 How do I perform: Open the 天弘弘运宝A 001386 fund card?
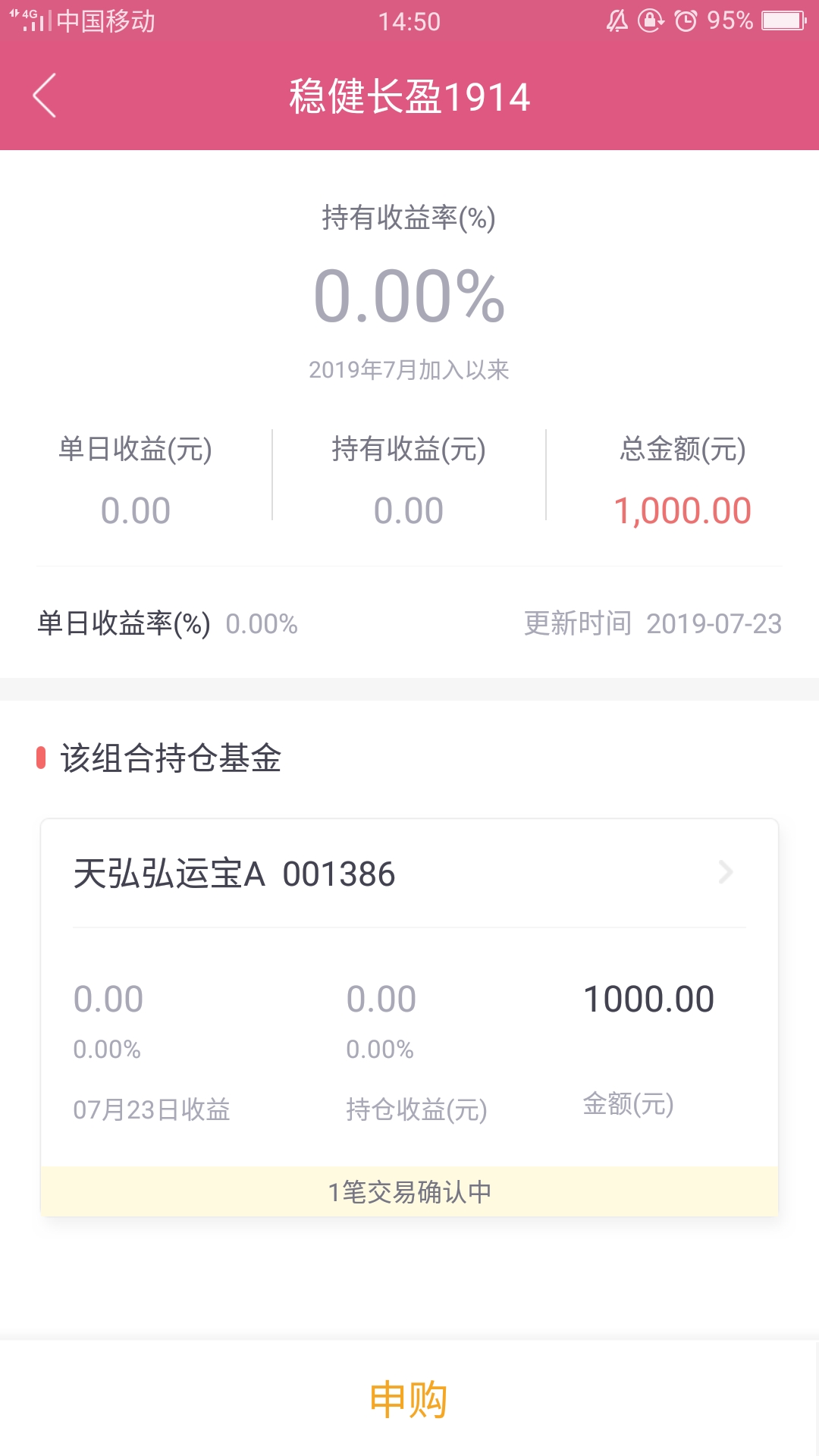[409, 874]
